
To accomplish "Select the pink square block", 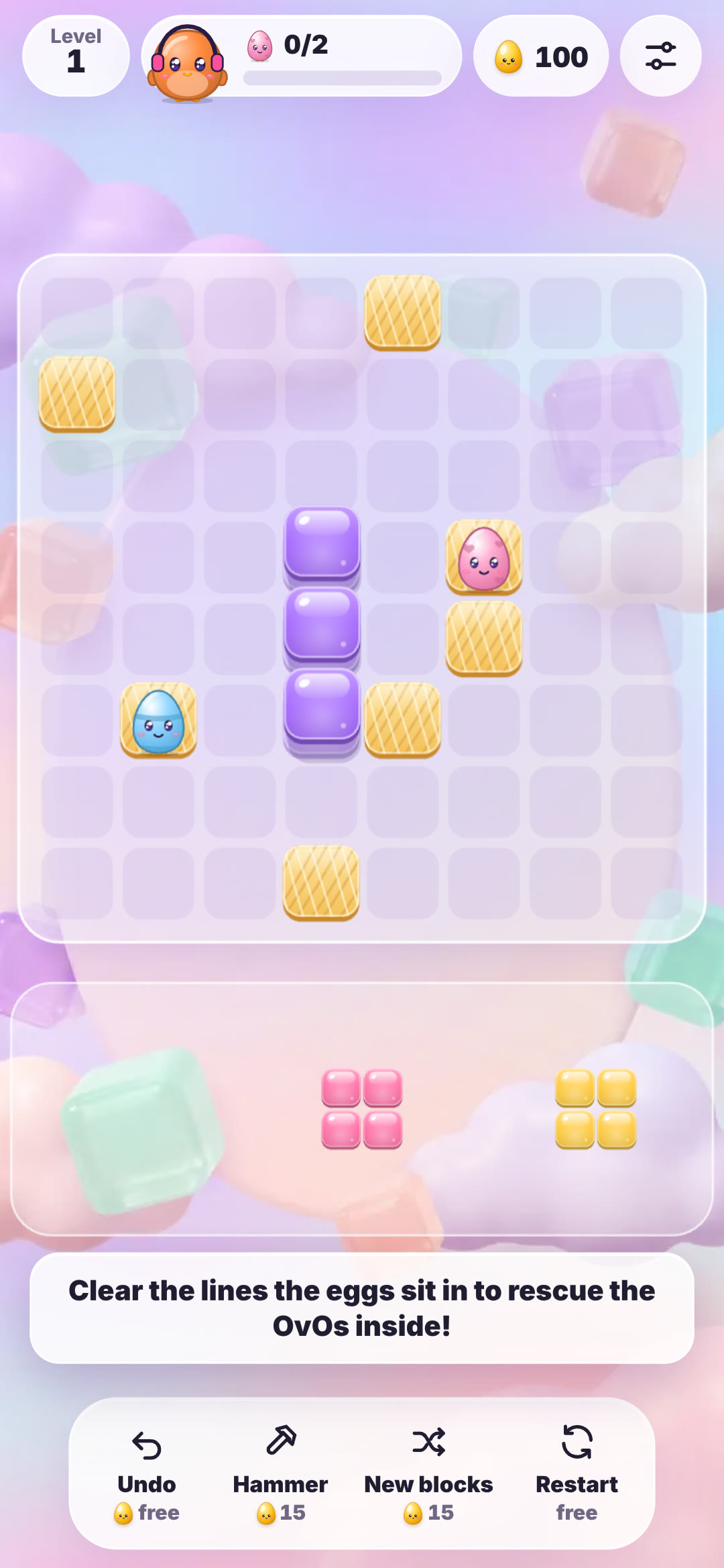I will 362,1109.
